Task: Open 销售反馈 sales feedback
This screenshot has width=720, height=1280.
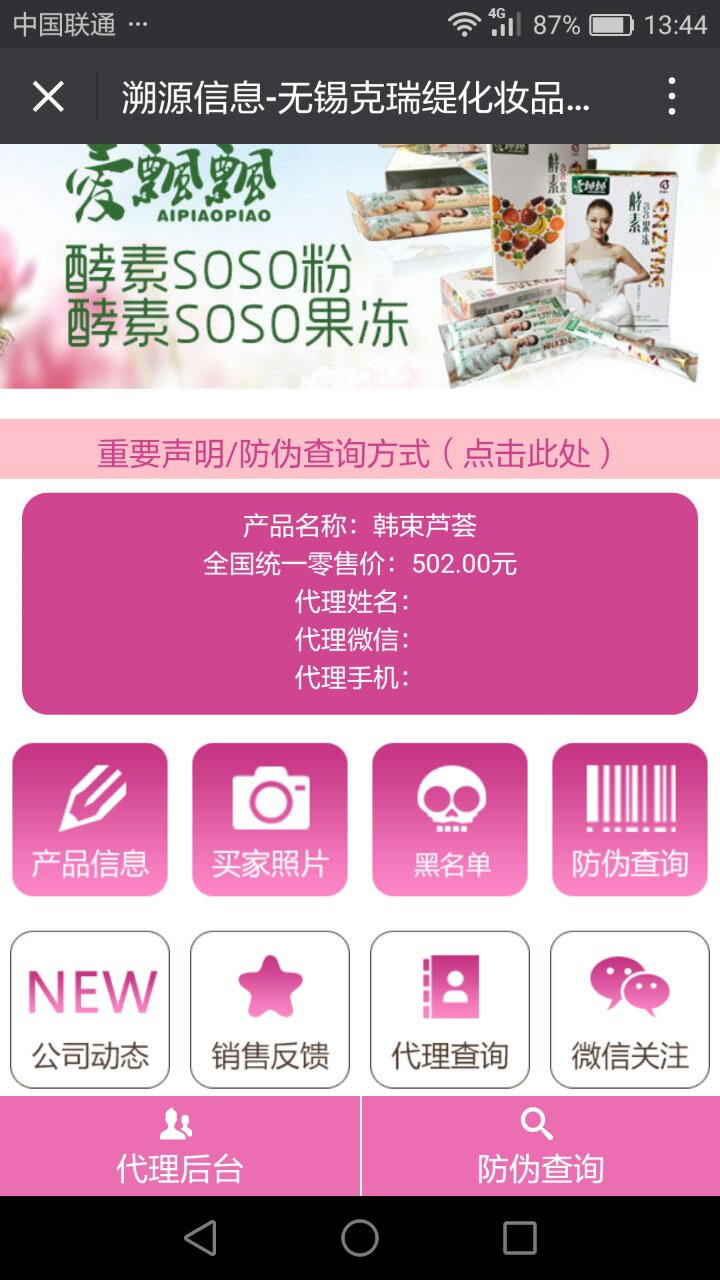Action: tap(270, 1010)
